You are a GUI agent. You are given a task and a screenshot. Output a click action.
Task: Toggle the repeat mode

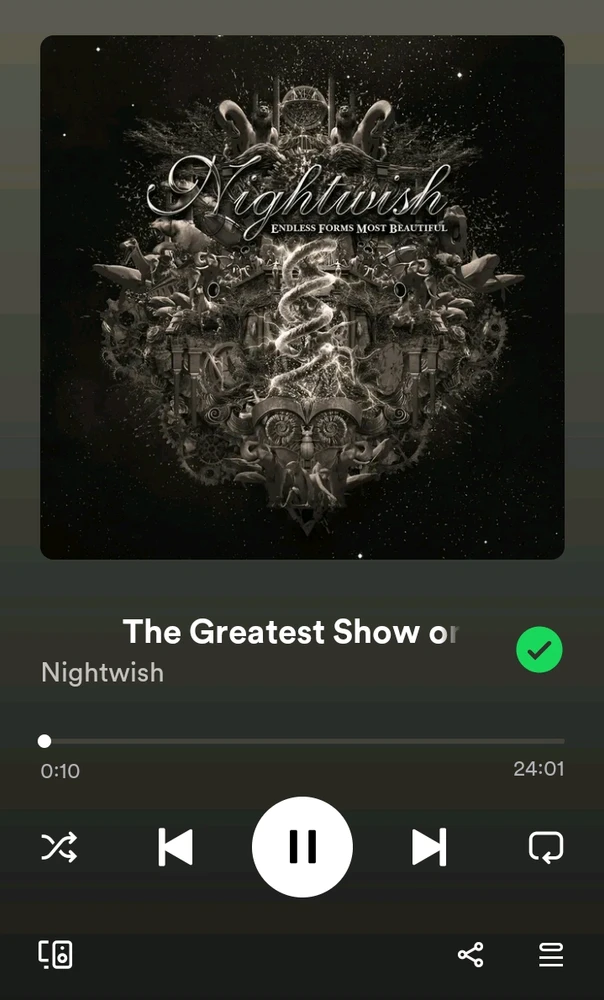tap(546, 847)
